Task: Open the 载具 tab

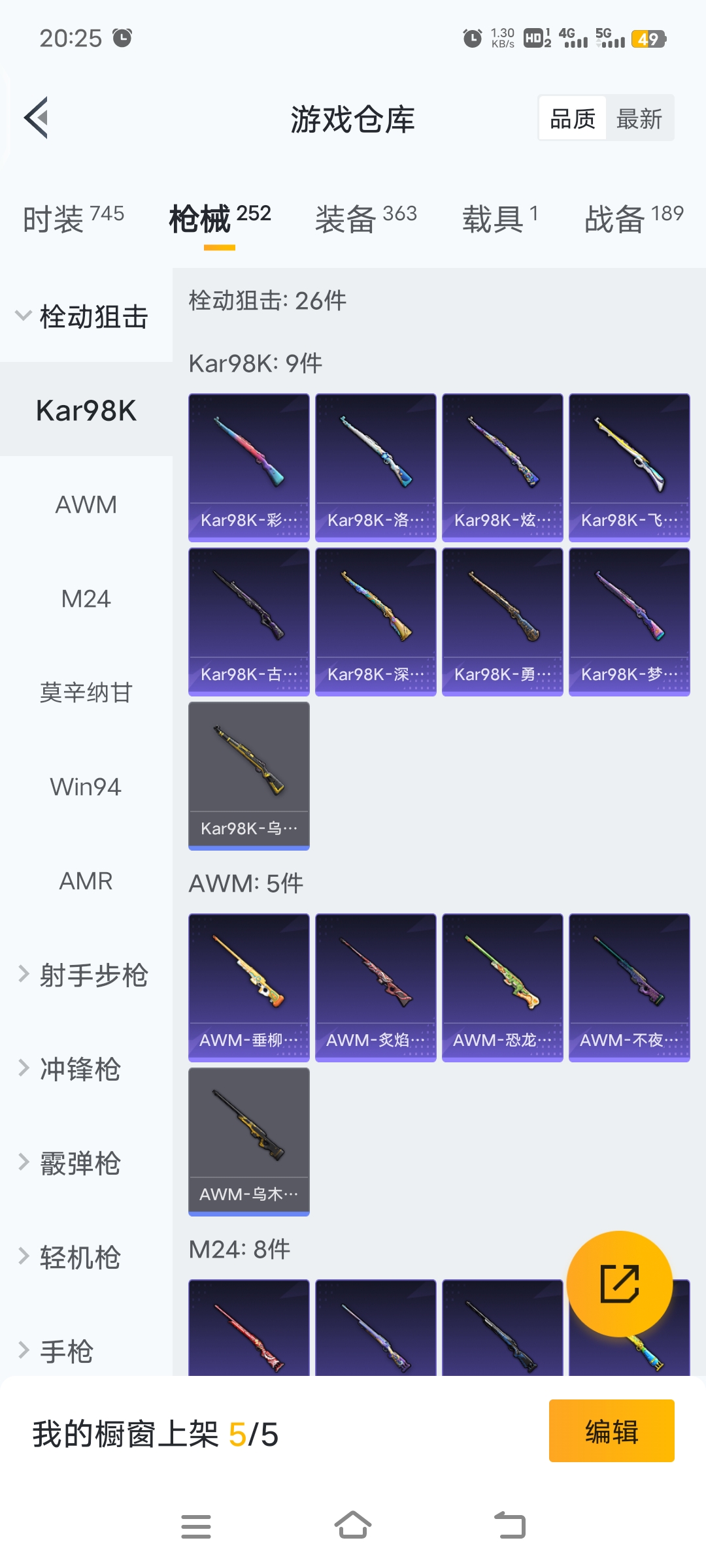Action: click(500, 218)
